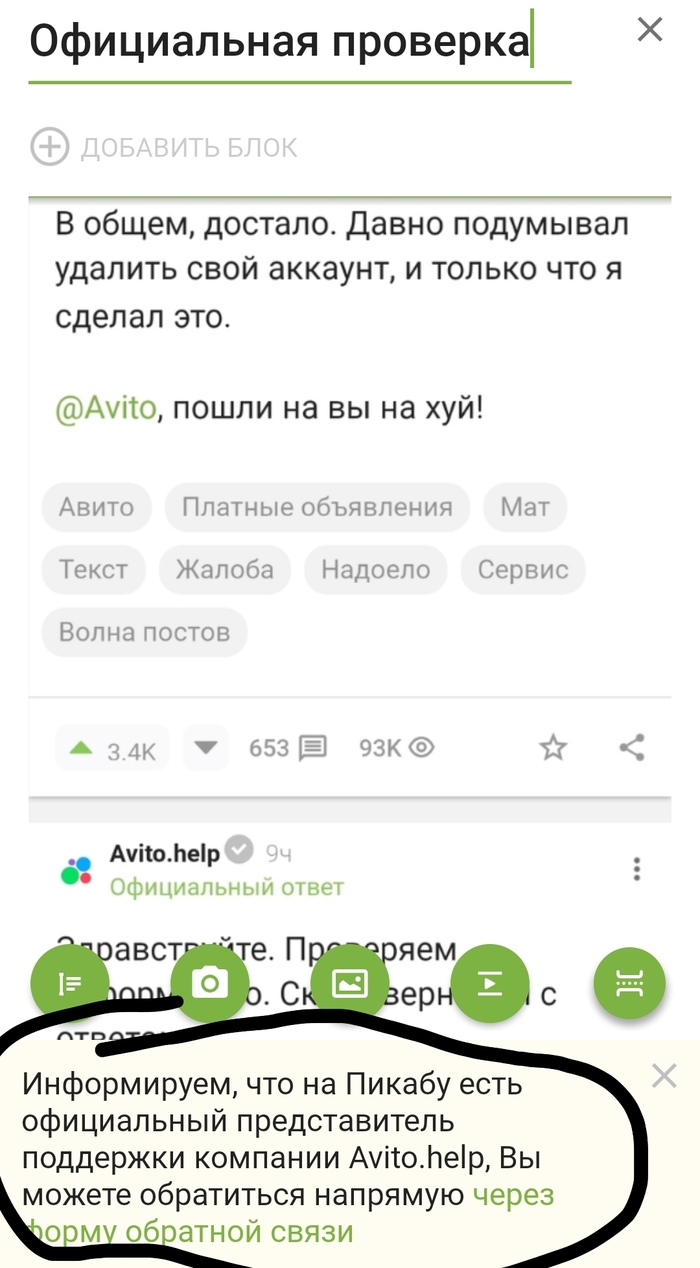
Task: Edit the post title field
Action: (300, 42)
